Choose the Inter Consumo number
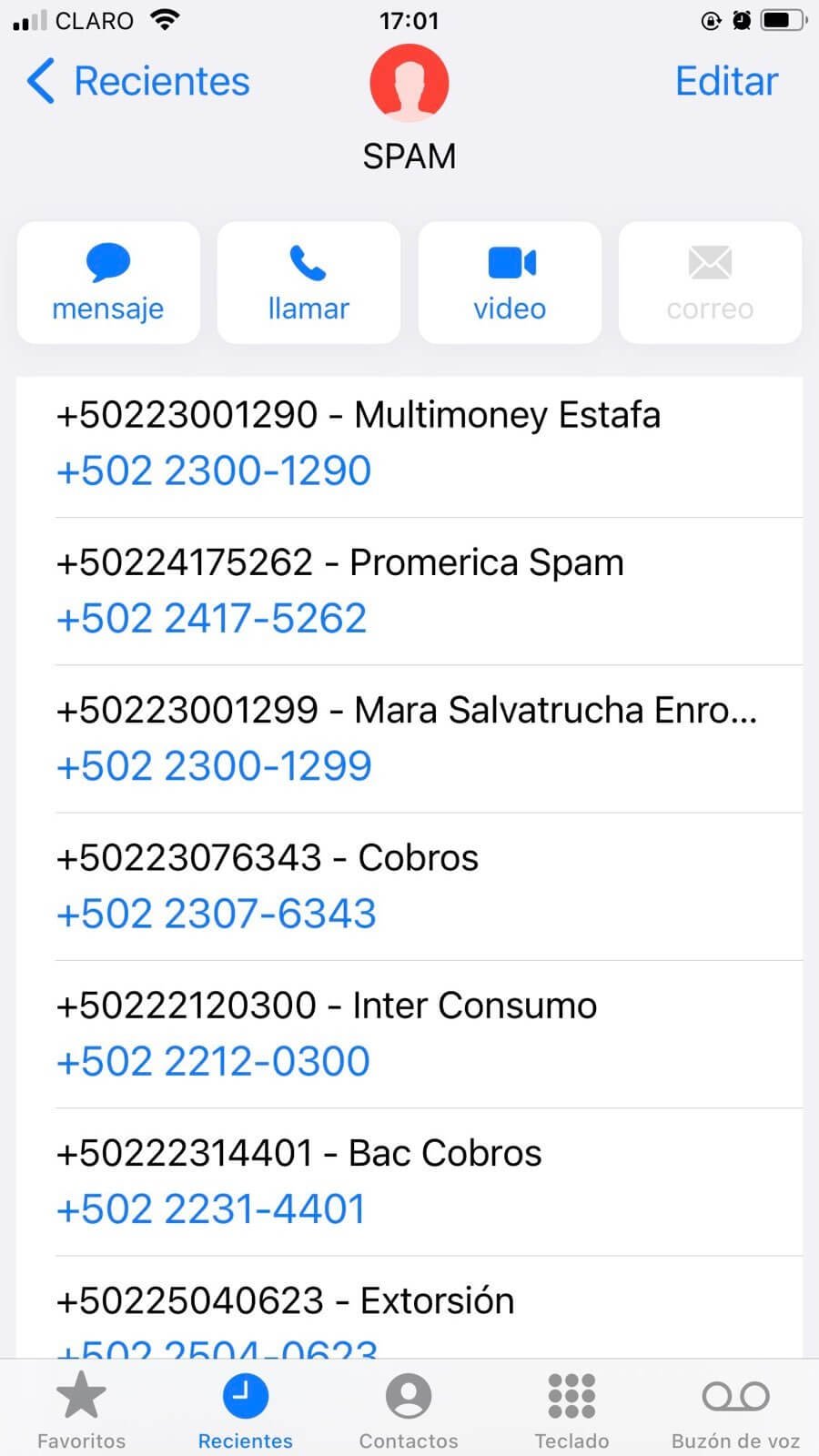 213,1062
